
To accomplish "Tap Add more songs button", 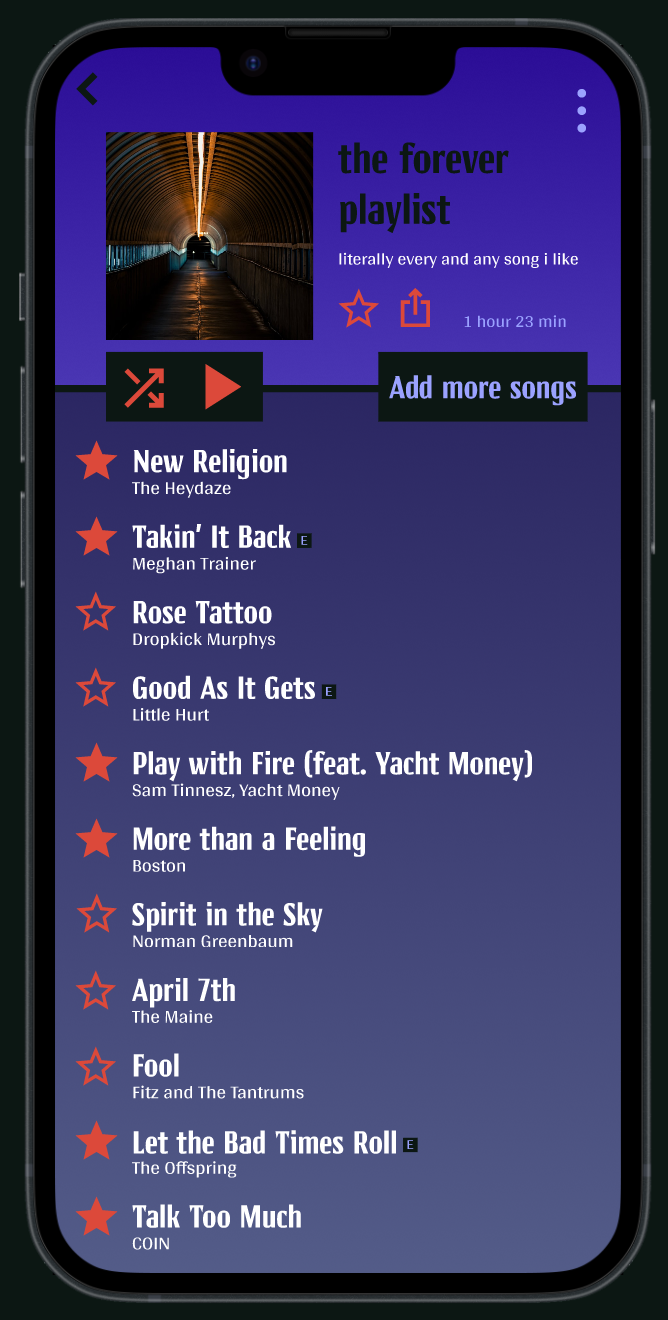I will pyautogui.click(x=482, y=388).
